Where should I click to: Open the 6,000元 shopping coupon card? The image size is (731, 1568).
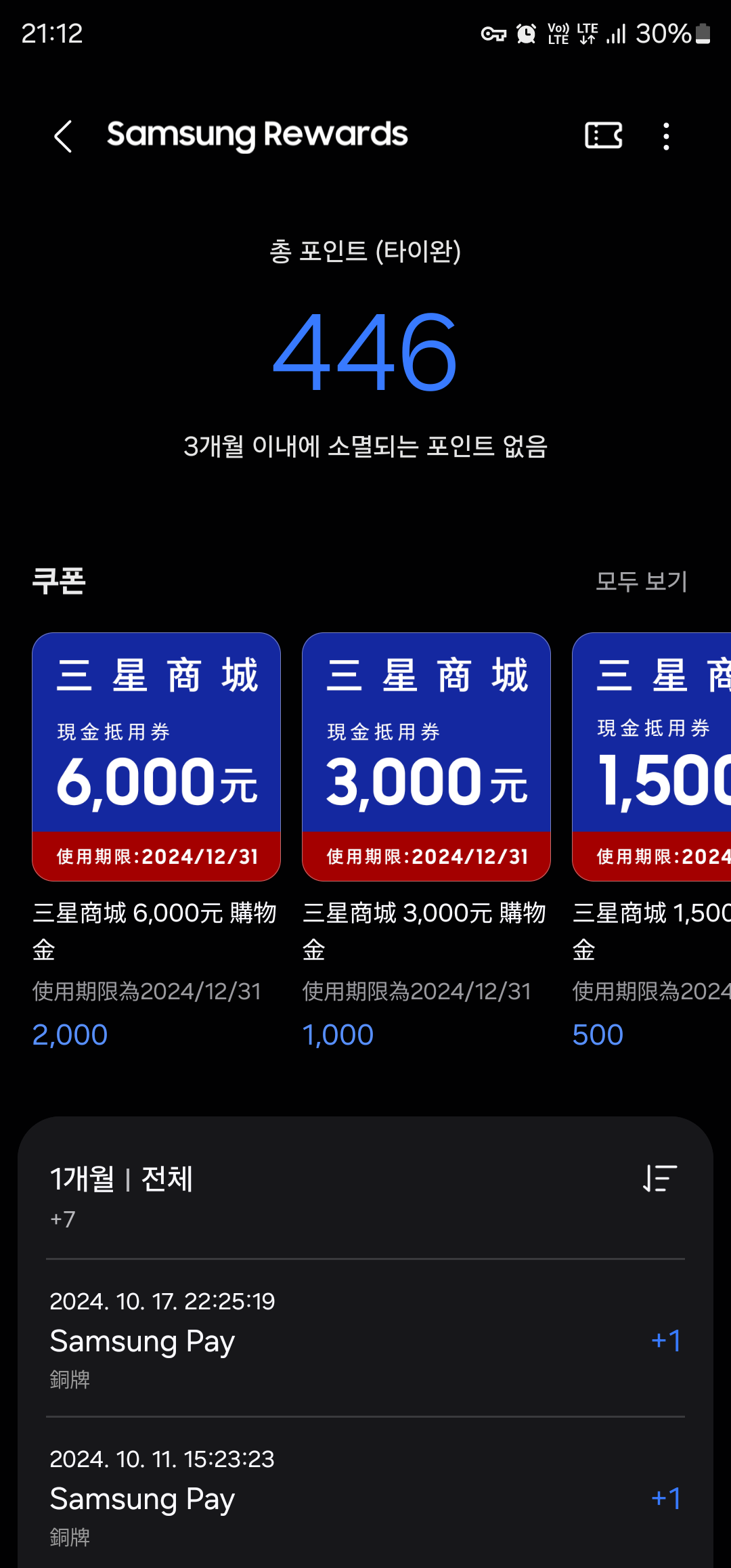[x=156, y=757]
